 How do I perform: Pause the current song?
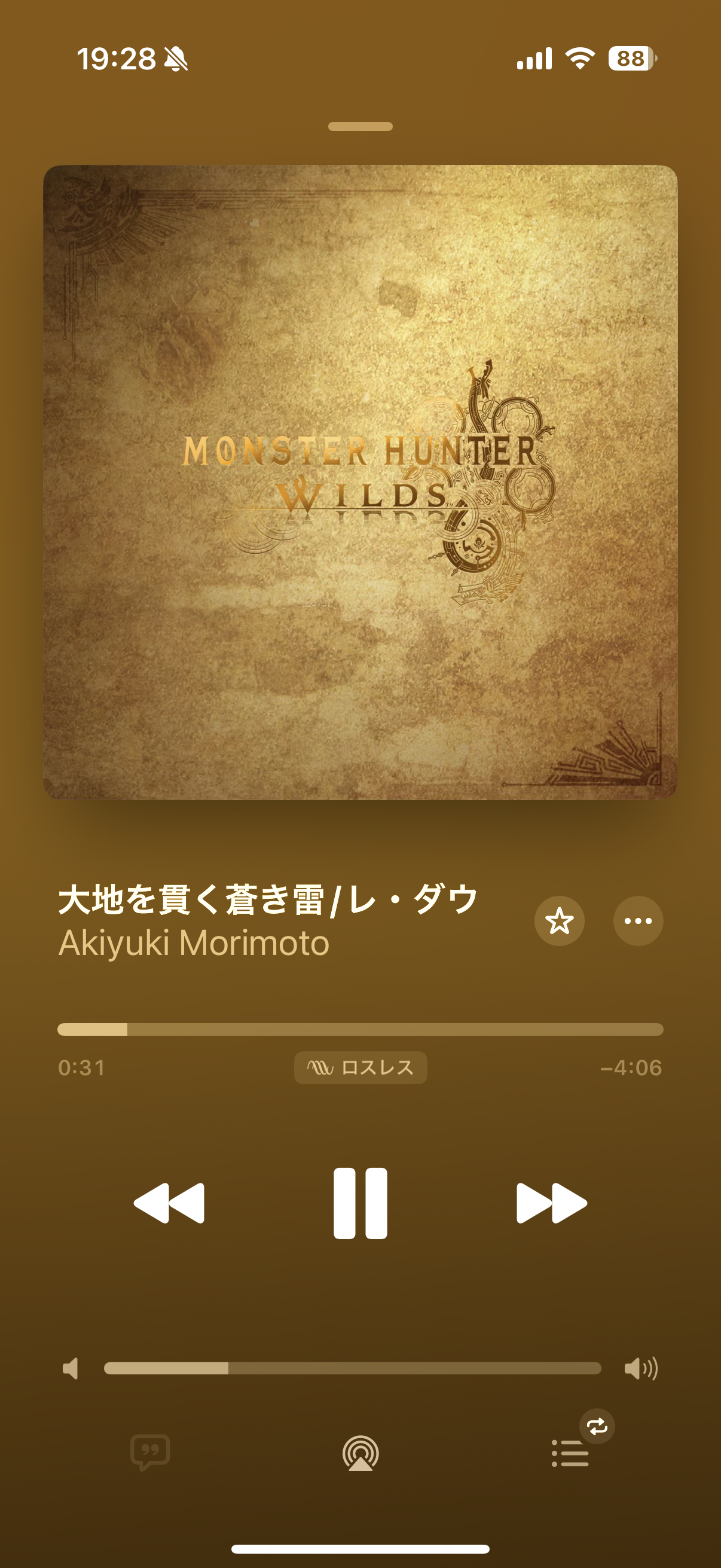[360, 1203]
